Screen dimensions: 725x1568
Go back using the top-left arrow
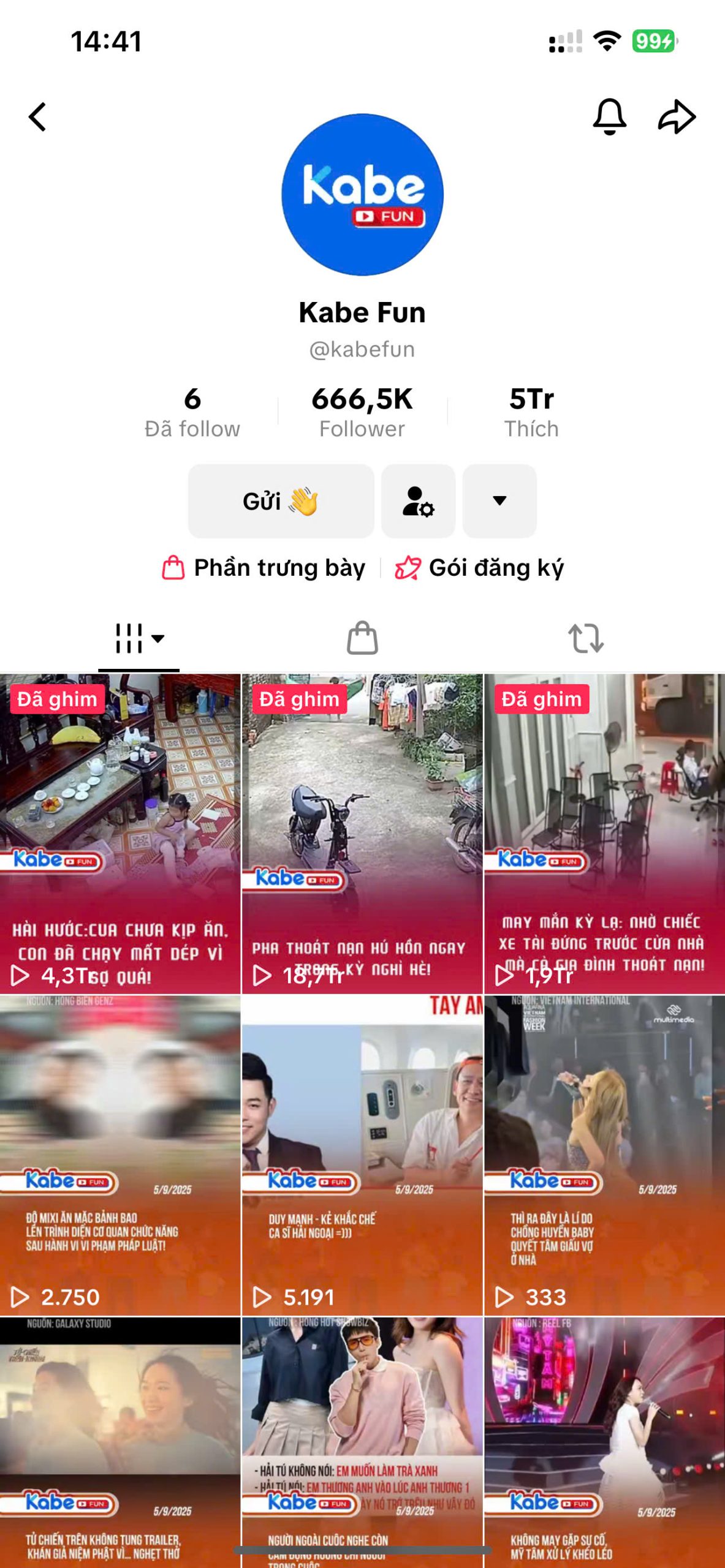(37, 116)
